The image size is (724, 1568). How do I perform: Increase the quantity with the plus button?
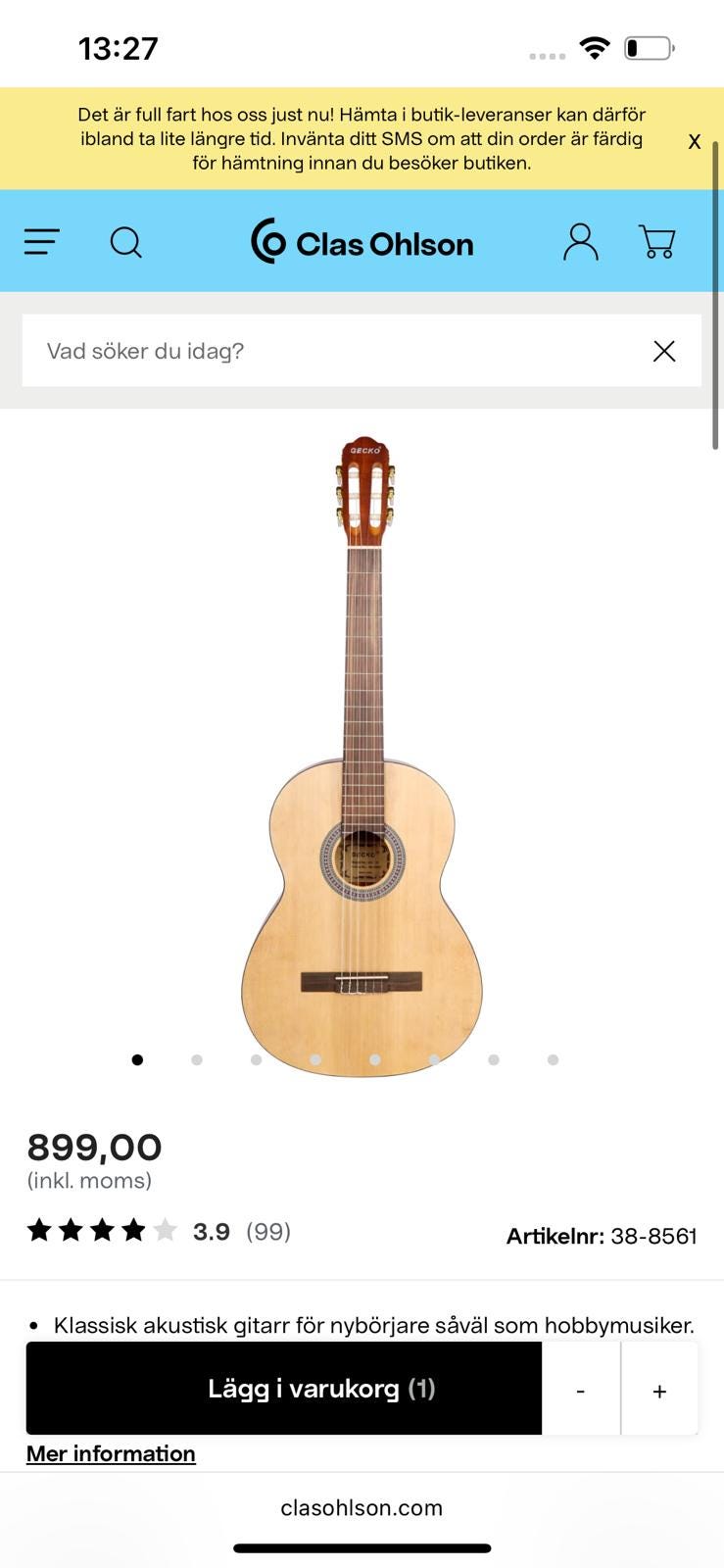click(x=659, y=1390)
